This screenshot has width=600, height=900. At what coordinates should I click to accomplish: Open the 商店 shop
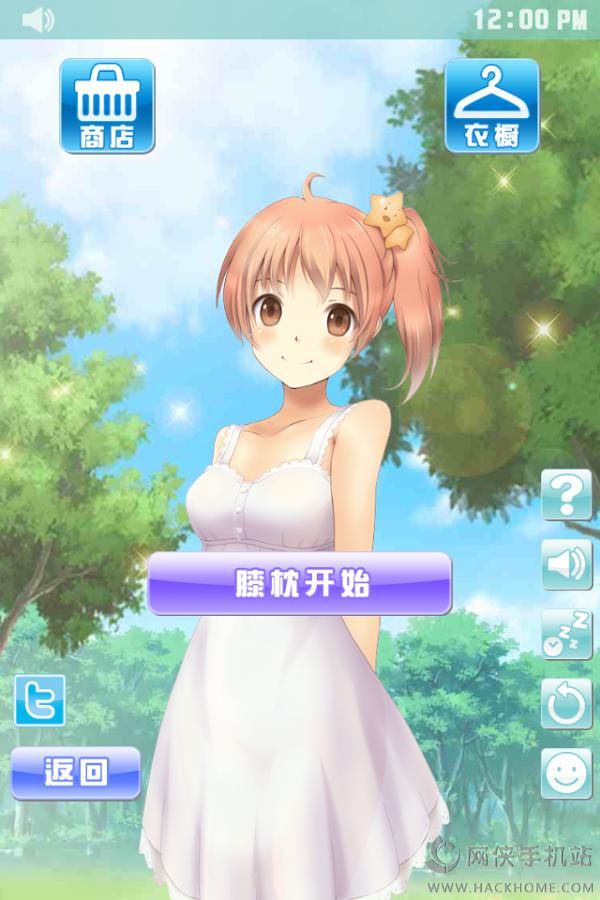tap(107, 105)
